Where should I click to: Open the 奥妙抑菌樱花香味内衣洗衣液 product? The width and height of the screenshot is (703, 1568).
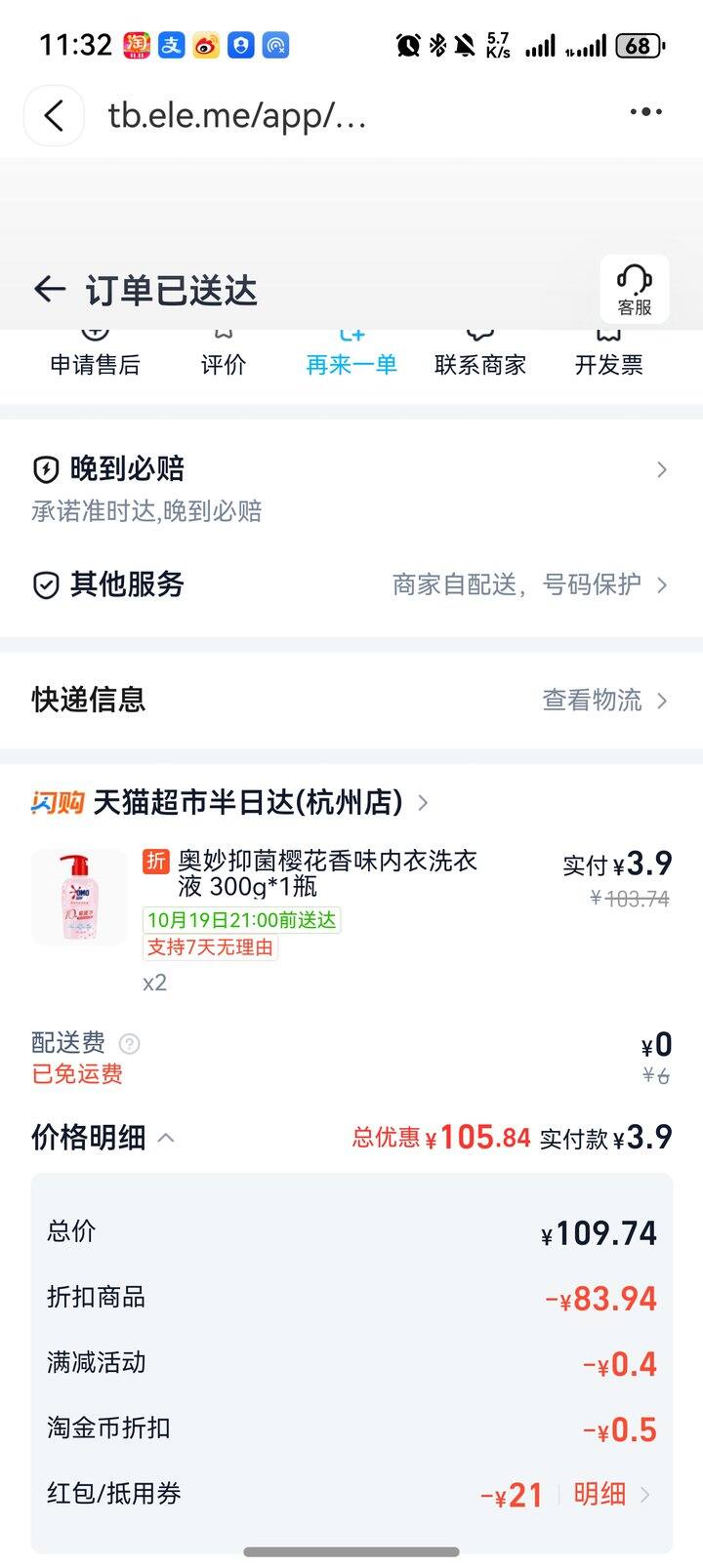click(x=326, y=873)
